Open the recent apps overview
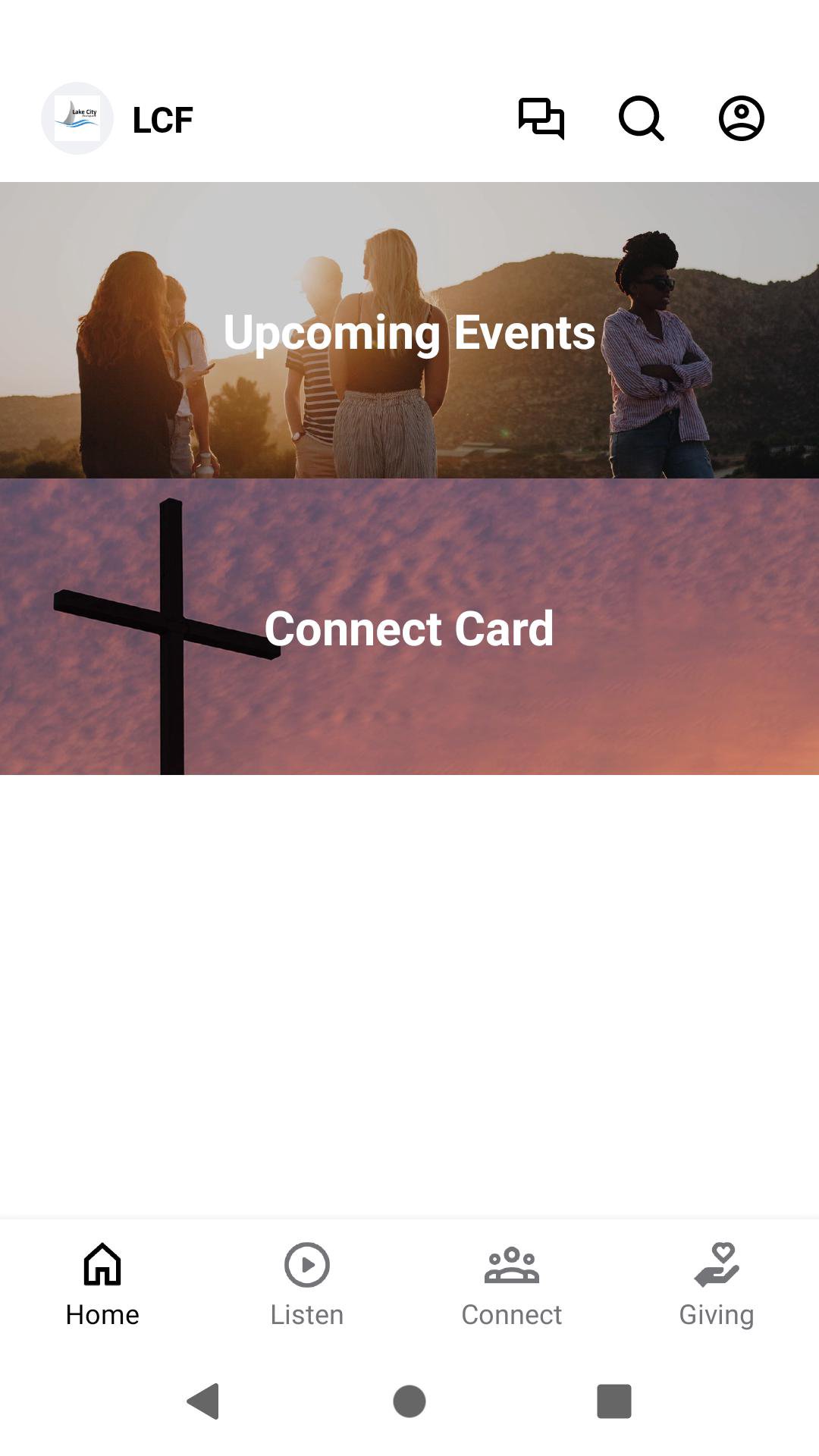819x1456 pixels. pos(614,1401)
